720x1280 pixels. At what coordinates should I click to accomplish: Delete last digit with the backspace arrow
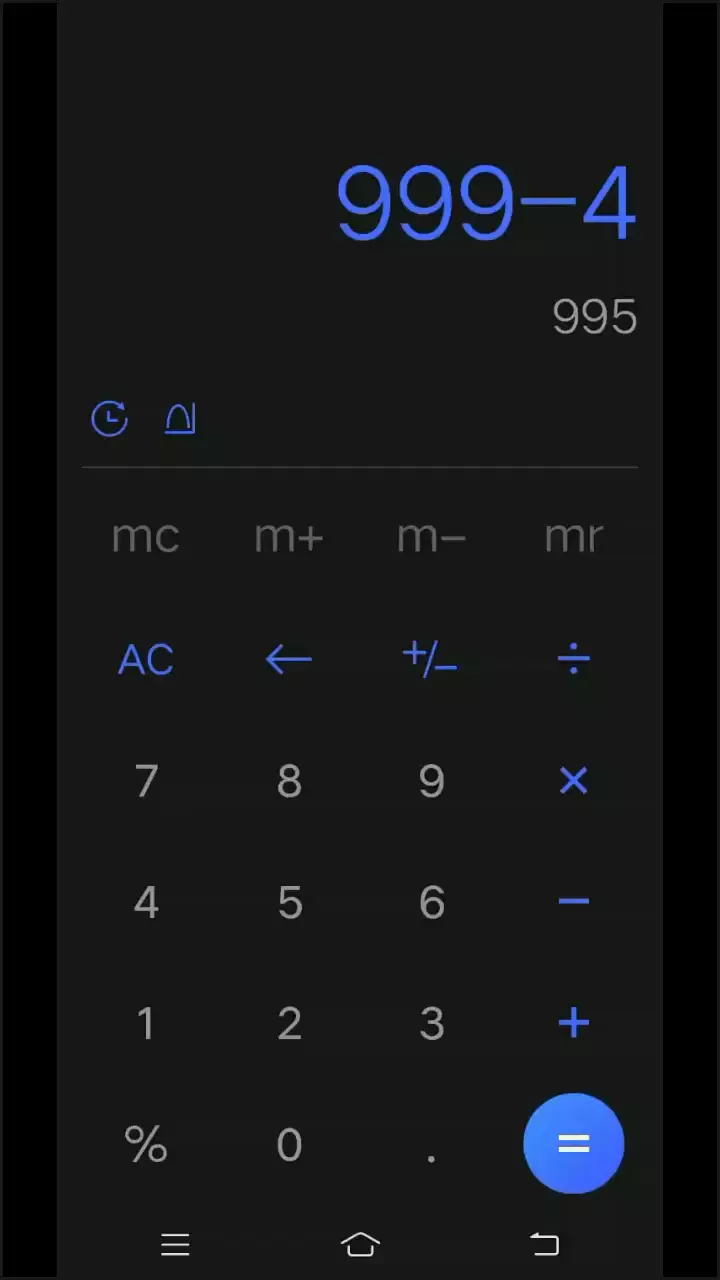pos(289,660)
